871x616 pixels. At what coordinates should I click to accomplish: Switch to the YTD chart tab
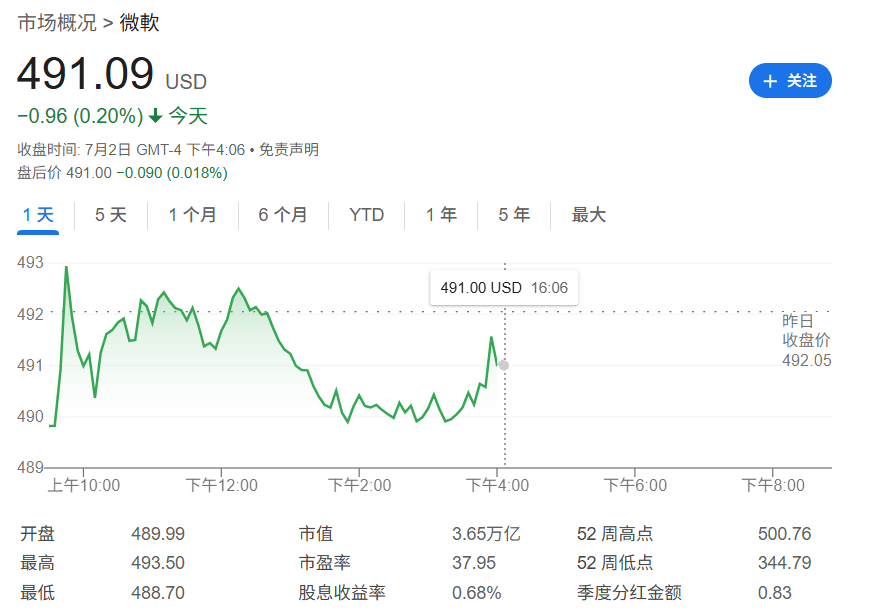tap(366, 215)
